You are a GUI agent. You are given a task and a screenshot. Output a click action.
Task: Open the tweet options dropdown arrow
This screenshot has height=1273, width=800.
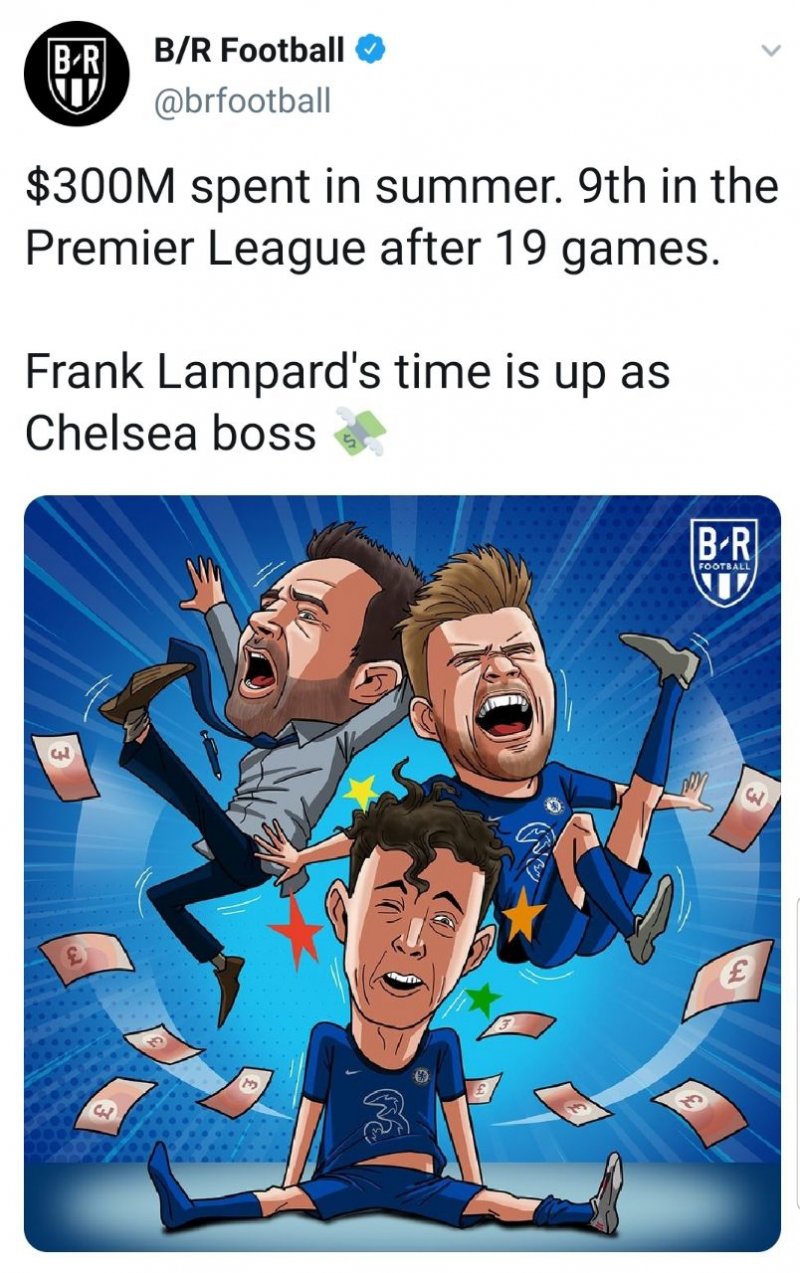pyautogui.click(x=769, y=50)
